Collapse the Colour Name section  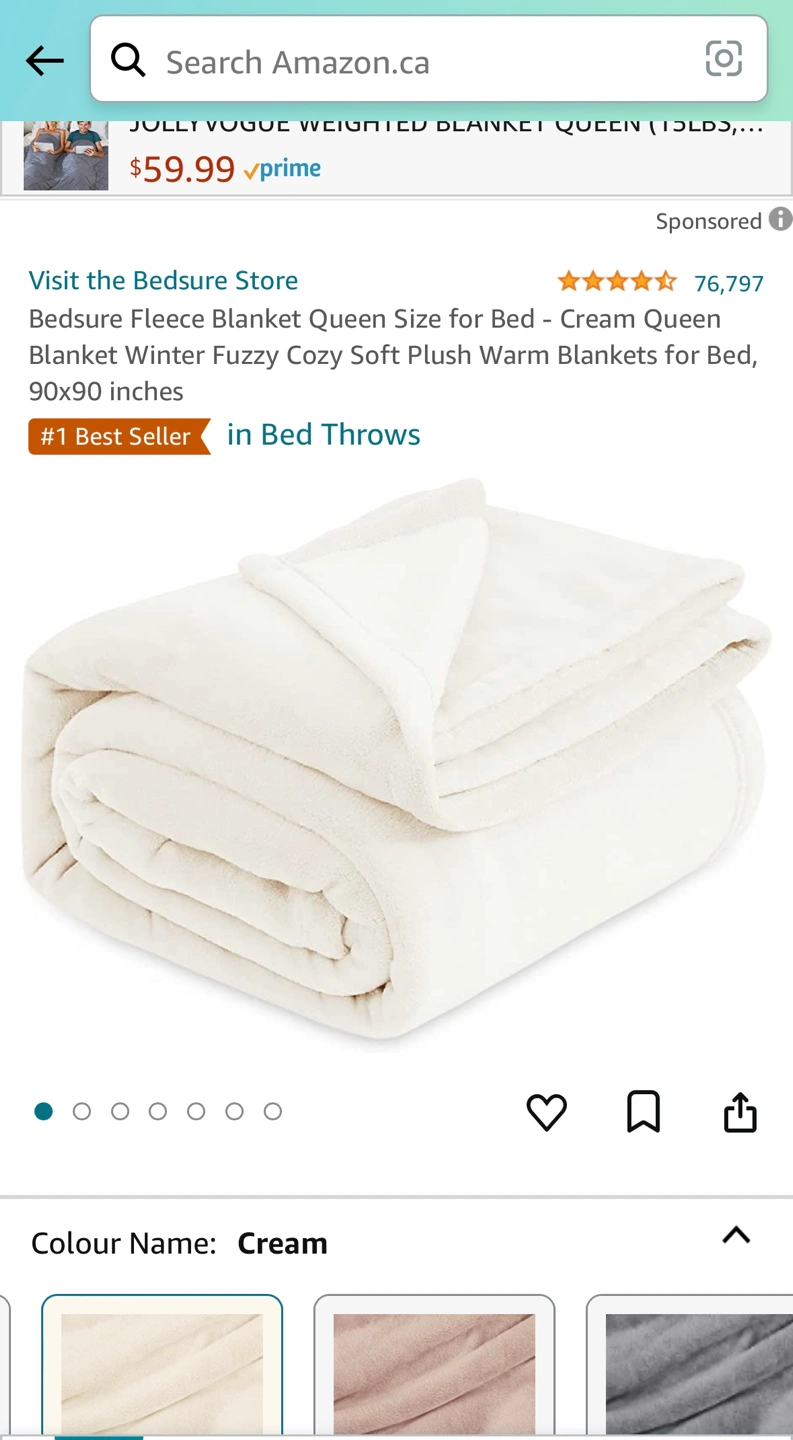point(736,1236)
